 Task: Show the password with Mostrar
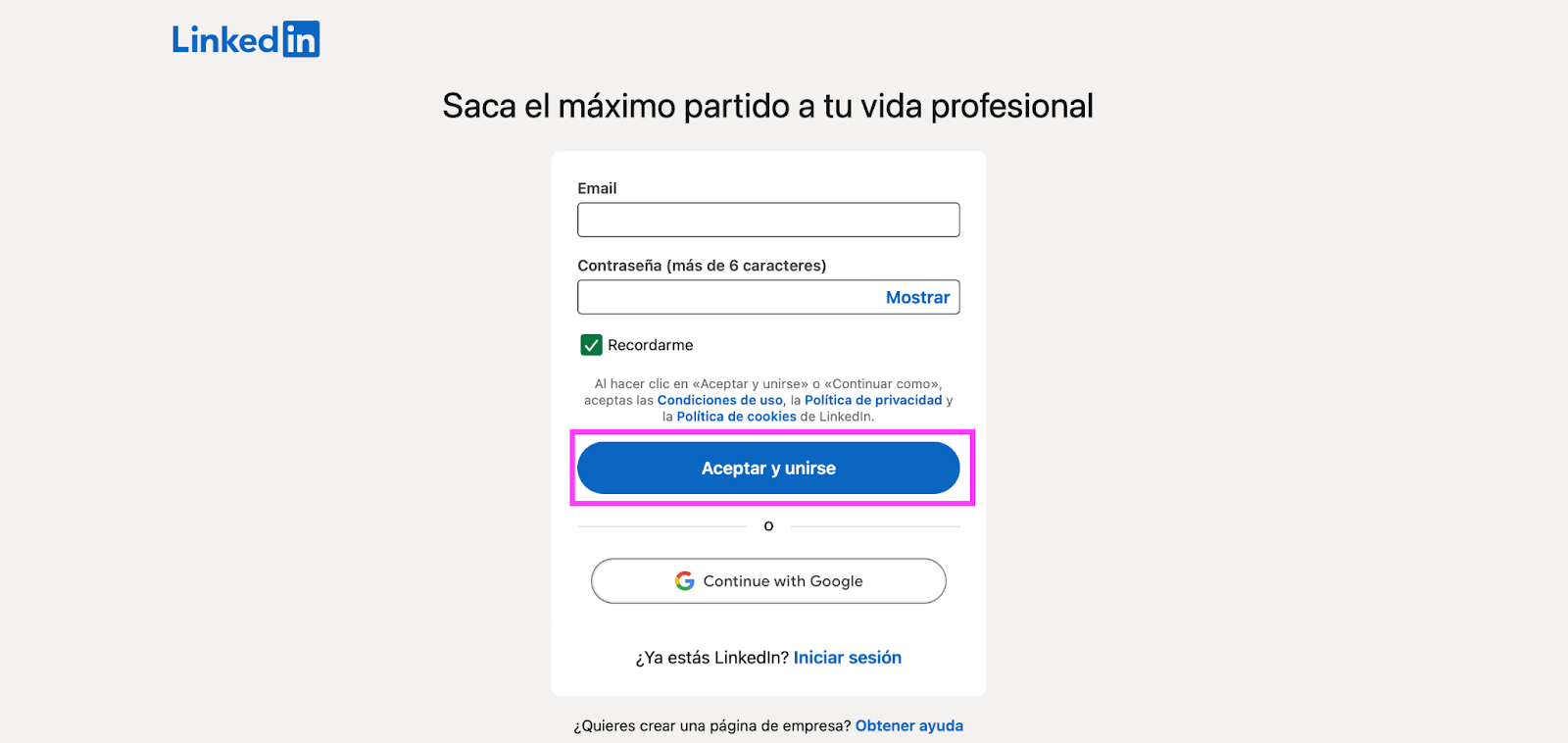pos(917,297)
